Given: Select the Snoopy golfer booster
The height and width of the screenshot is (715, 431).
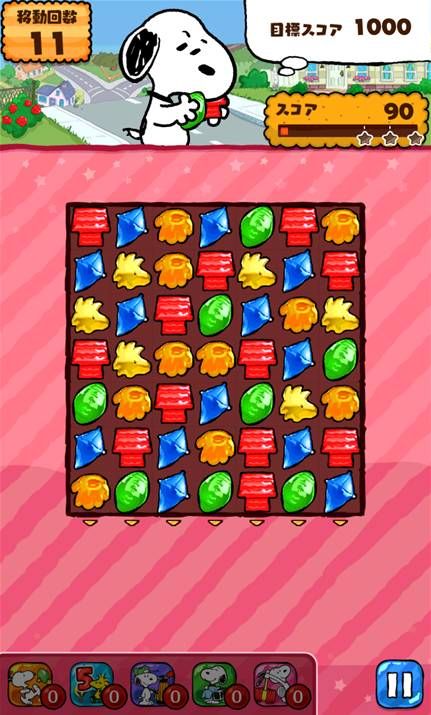Looking at the screenshot, I should click(153, 684).
